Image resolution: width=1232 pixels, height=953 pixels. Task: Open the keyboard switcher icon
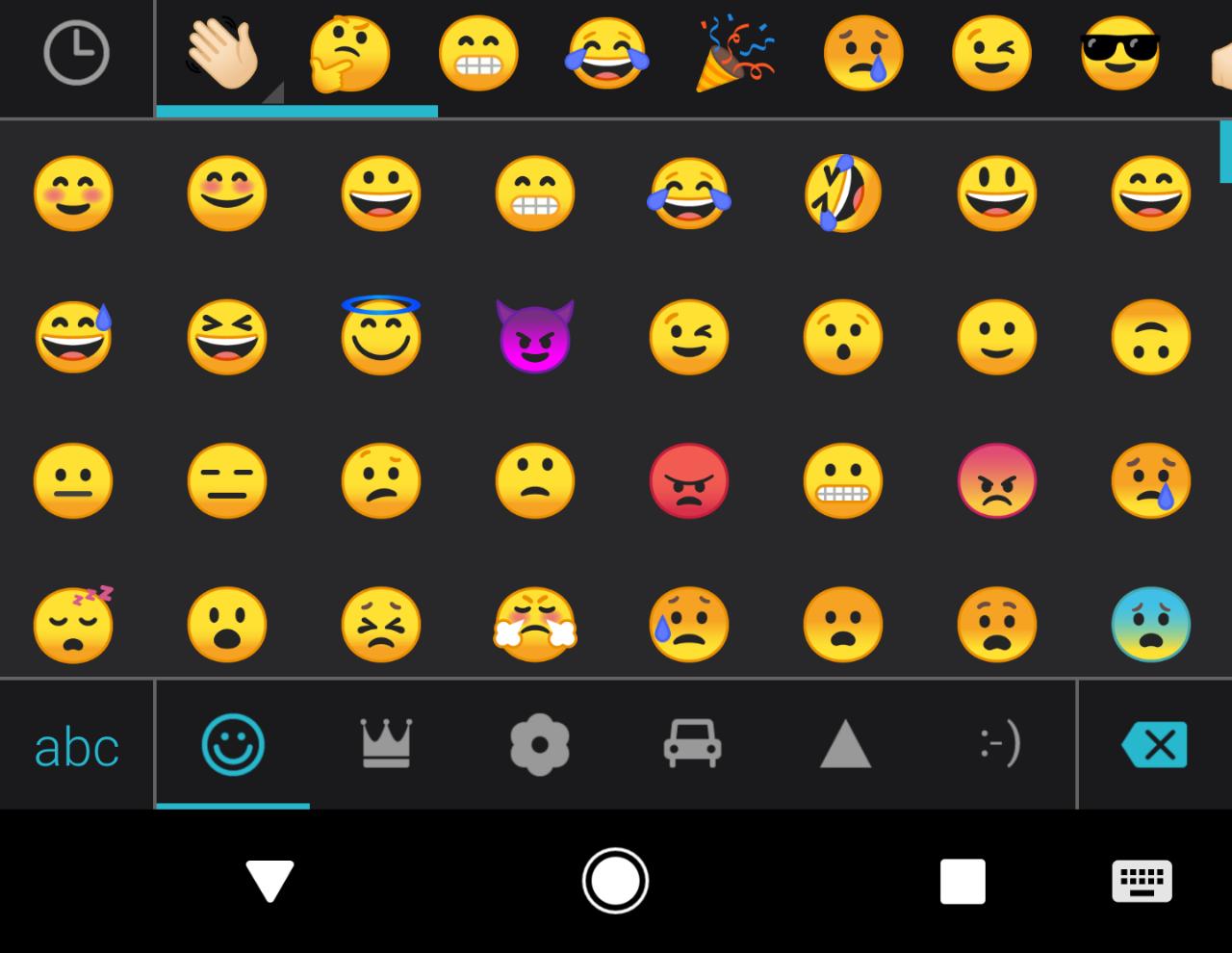(1142, 881)
